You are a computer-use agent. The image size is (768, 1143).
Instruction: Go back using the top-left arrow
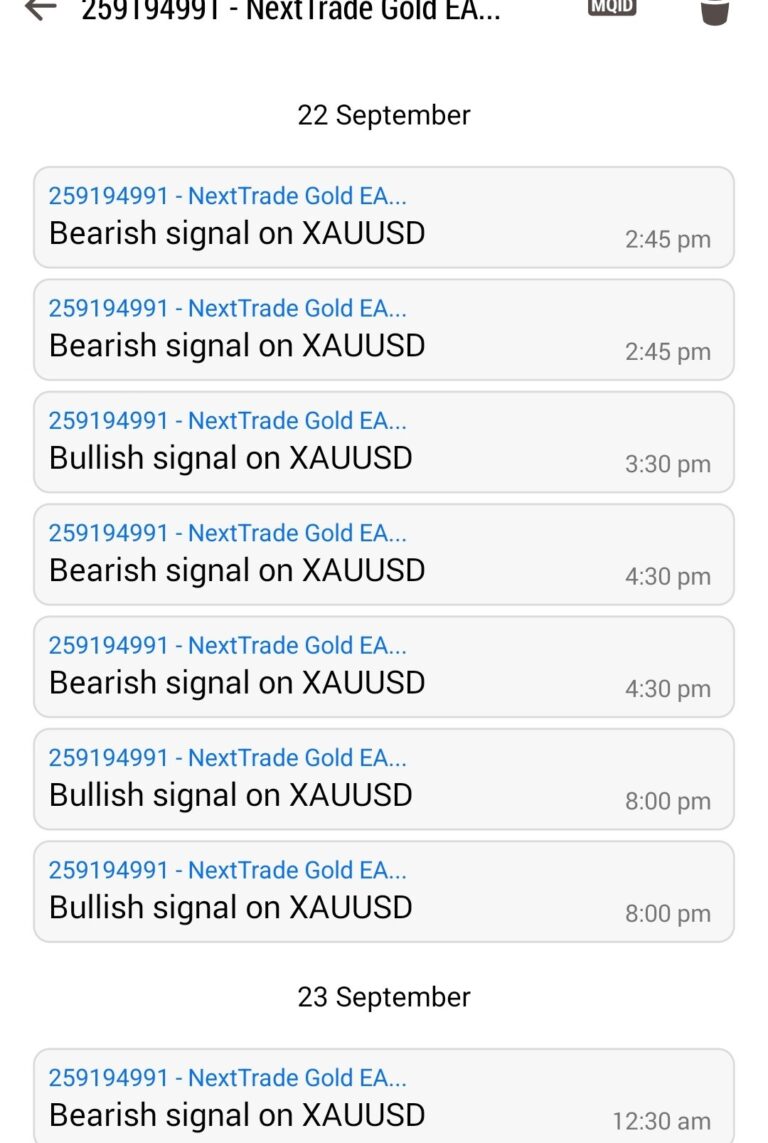pyautogui.click(x=40, y=10)
